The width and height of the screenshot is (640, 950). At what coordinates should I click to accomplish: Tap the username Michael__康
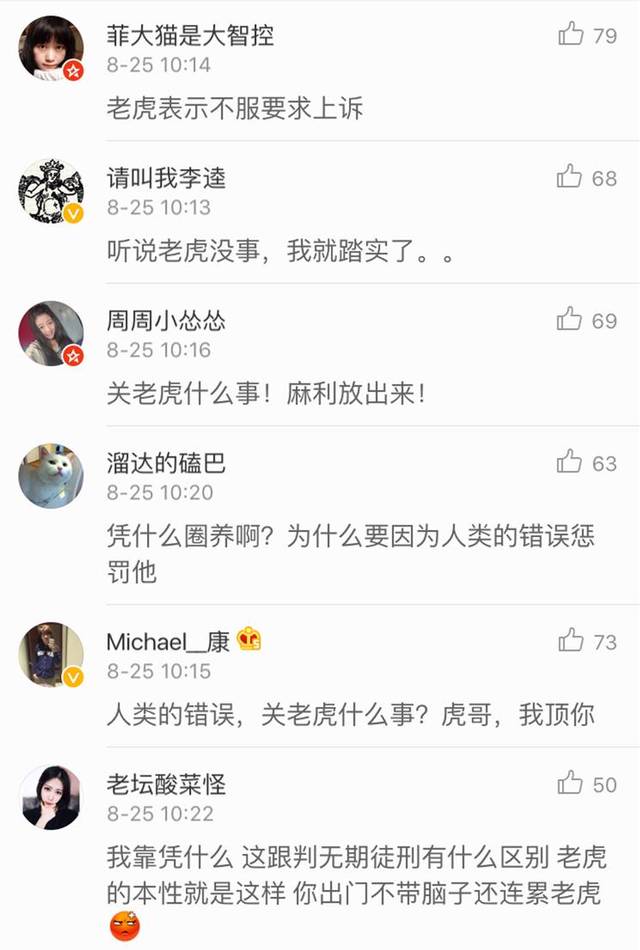tap(168, 641)
